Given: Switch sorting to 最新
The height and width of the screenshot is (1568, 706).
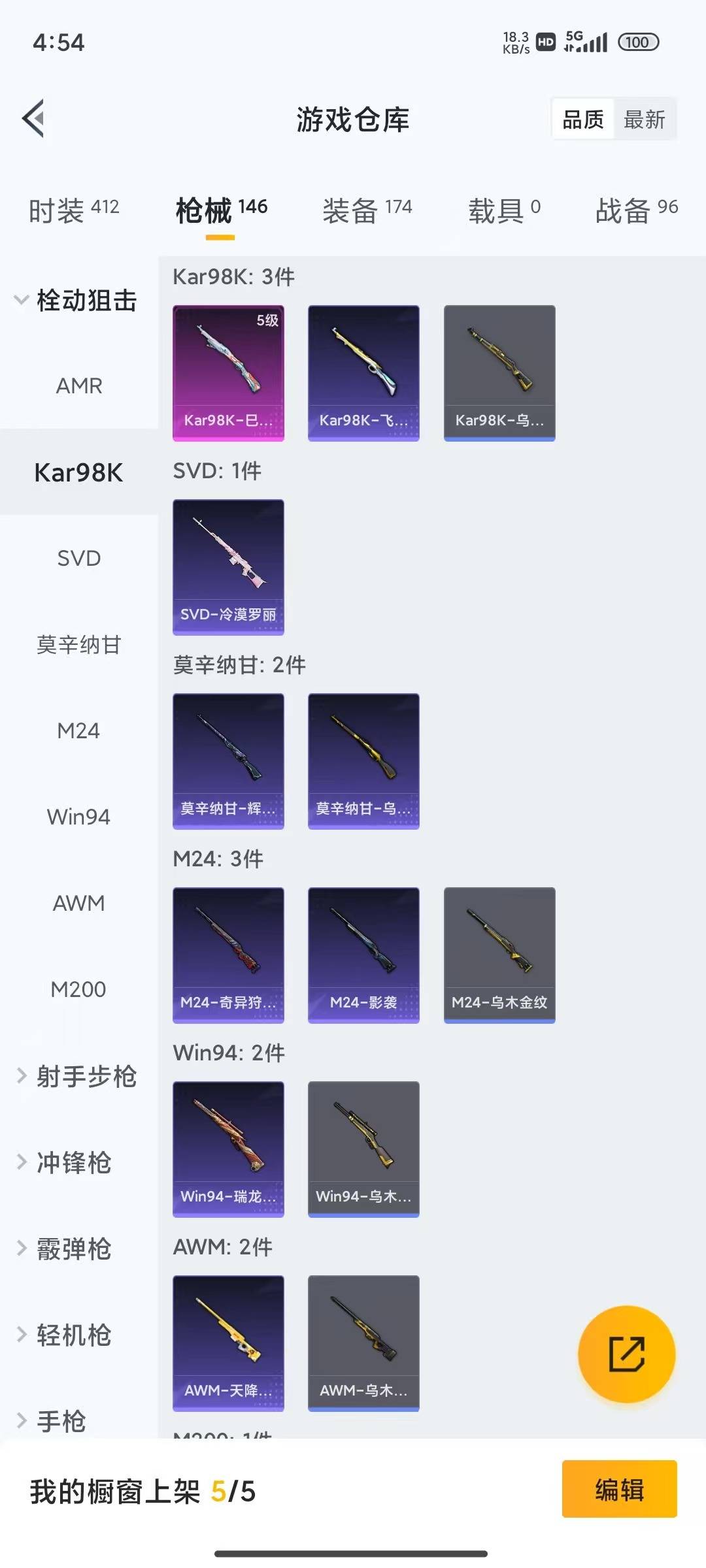Looking at the screenshot, I should click(645, 119).
